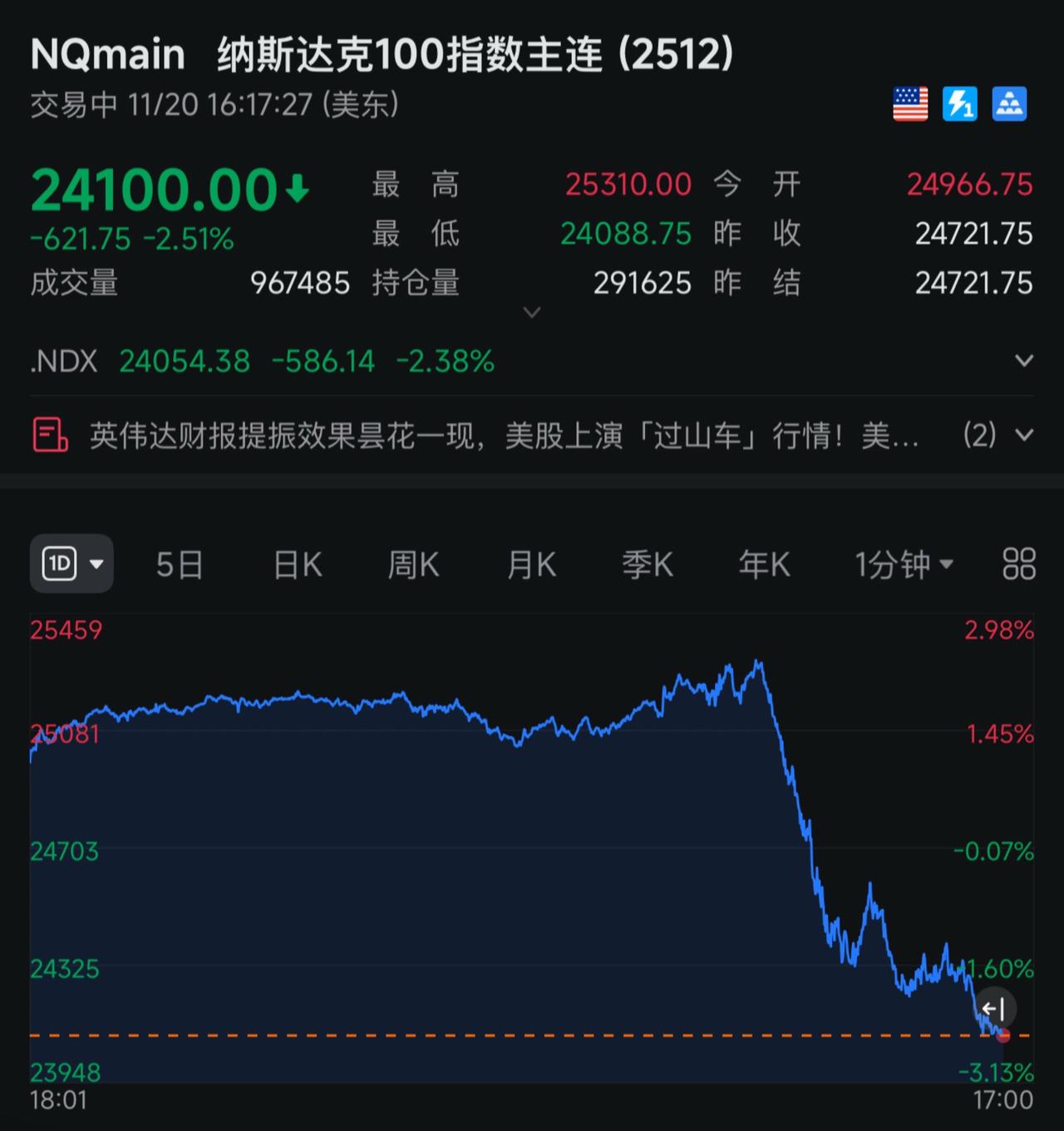Click the green down arrow beside 24100.00
1064x1131 pixels.
point(298,190)
